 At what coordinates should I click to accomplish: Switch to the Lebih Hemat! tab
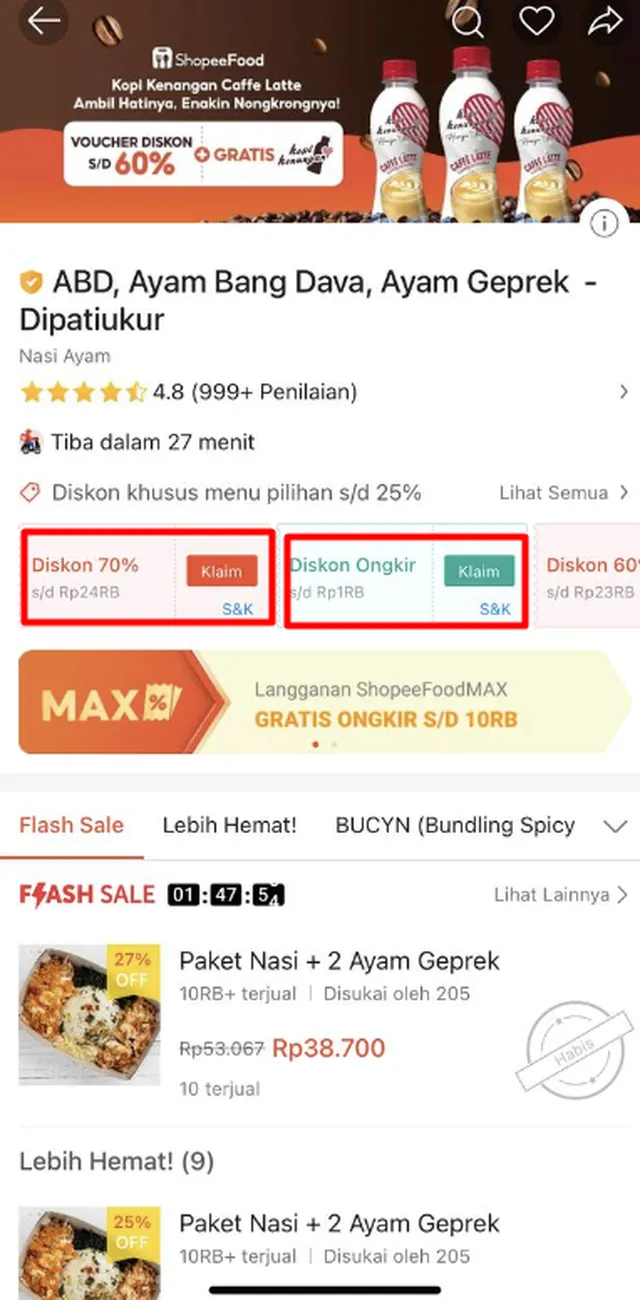[230, 825]
